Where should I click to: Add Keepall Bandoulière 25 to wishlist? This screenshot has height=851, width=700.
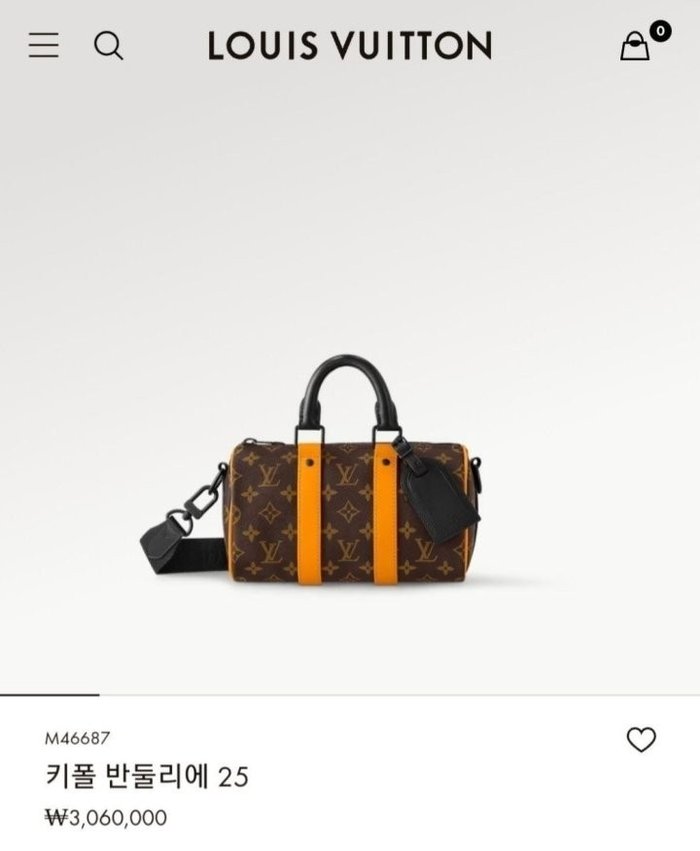(x=640, y=739)
